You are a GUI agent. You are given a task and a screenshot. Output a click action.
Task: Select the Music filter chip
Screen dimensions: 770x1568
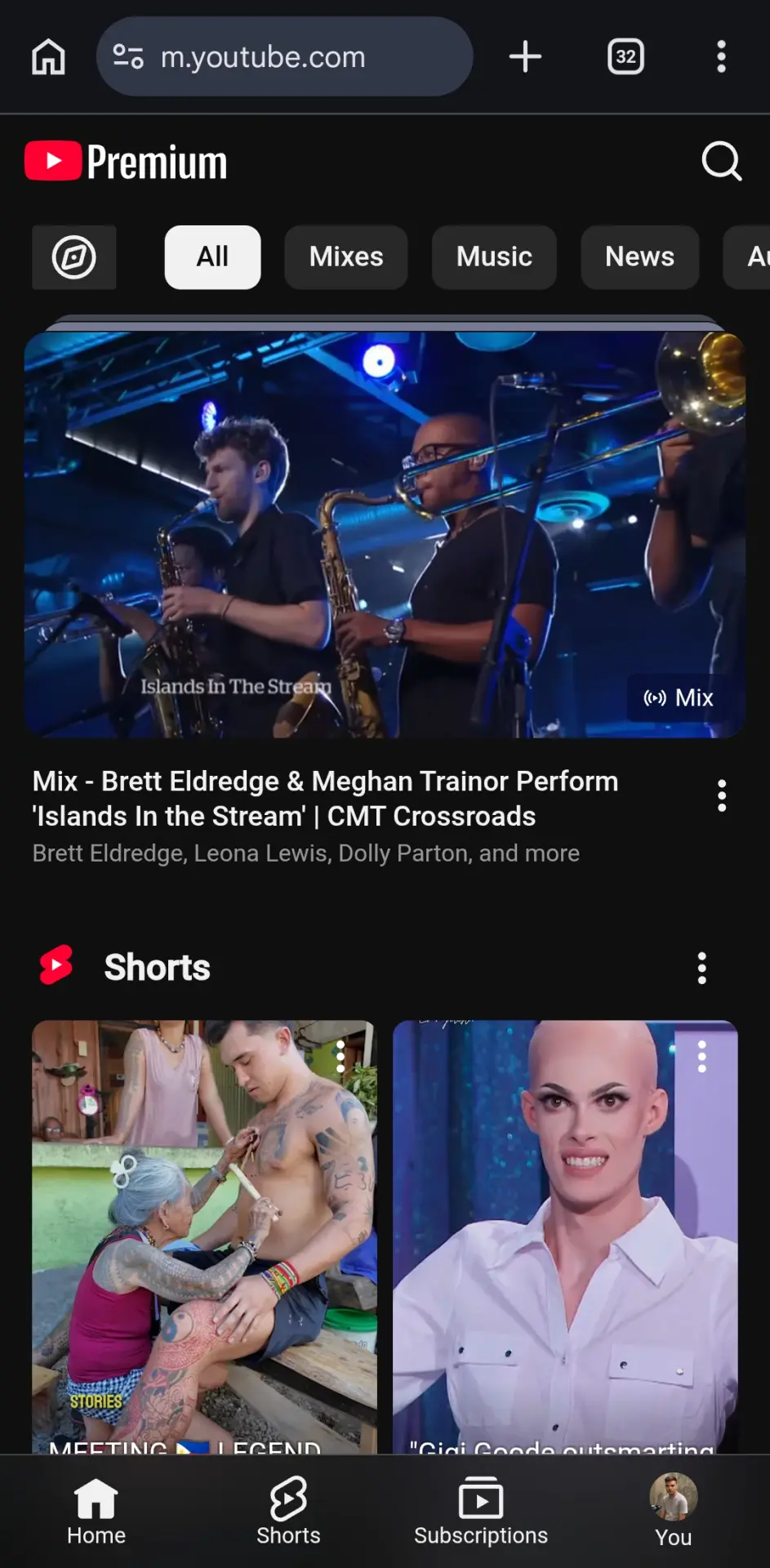pyautogui.click(x=494, y=257)
